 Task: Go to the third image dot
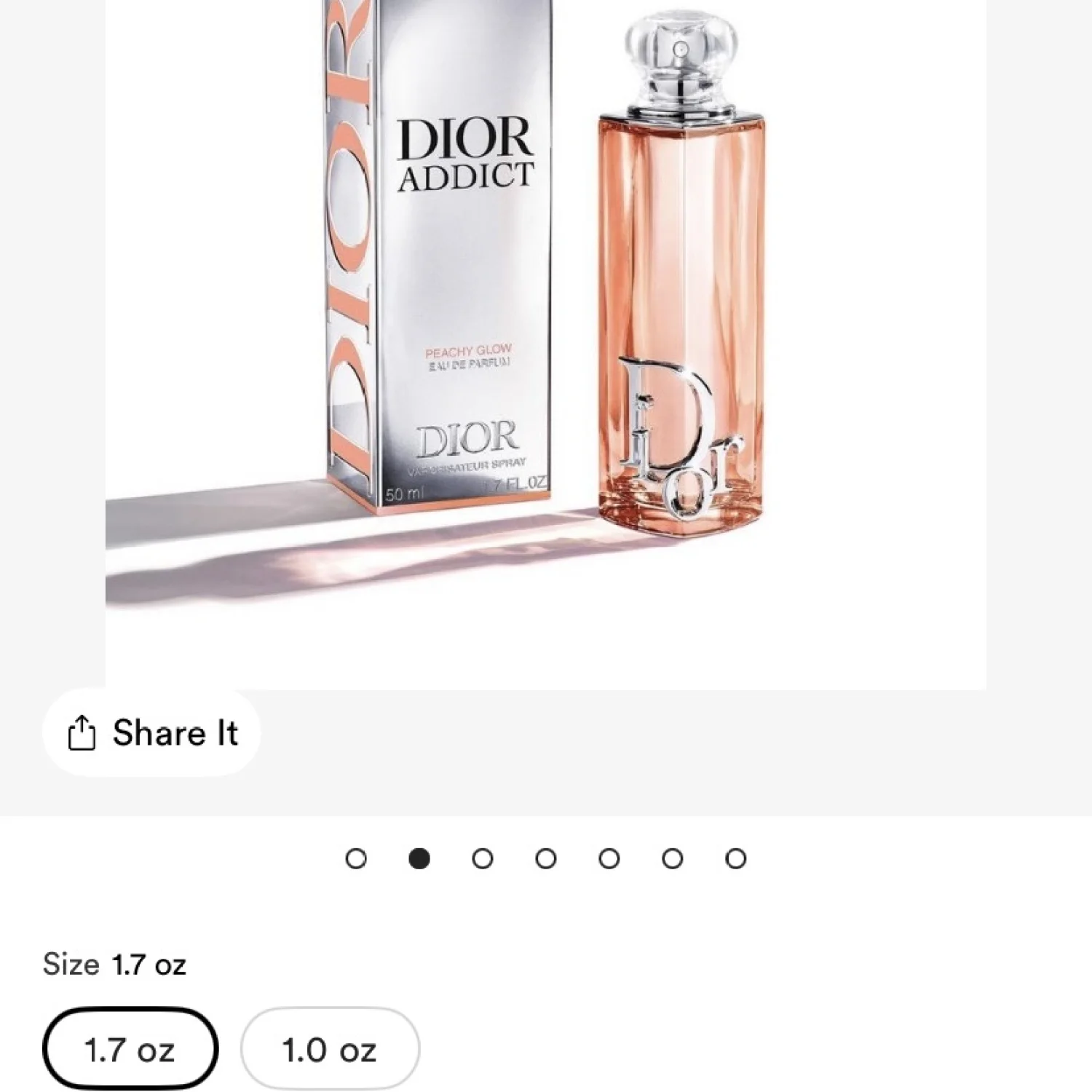(x=482, y=859)
